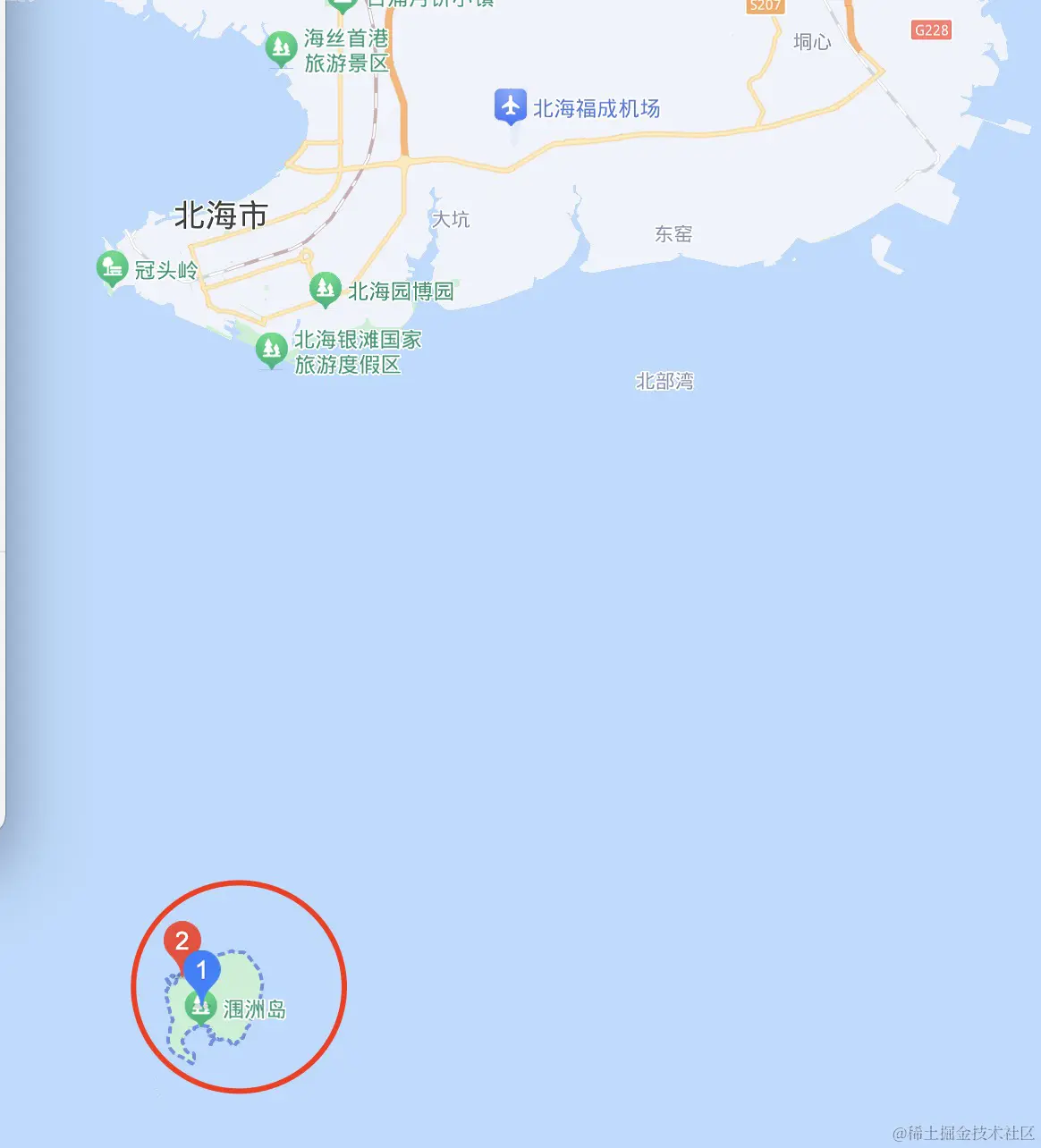Image resolution: width=1041 pixels, height=1148 pixels.
Task: Select the 冠头岭 scenic marker
Action: coord(112,267)
